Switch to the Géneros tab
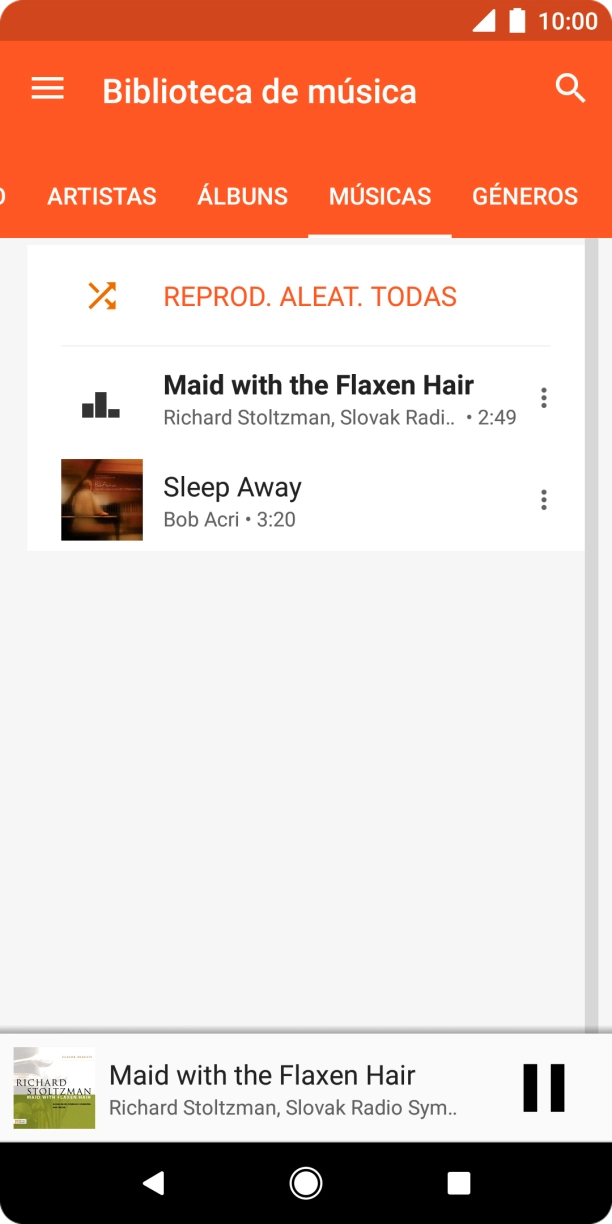The image size is (612, 1224). point(524,196)
